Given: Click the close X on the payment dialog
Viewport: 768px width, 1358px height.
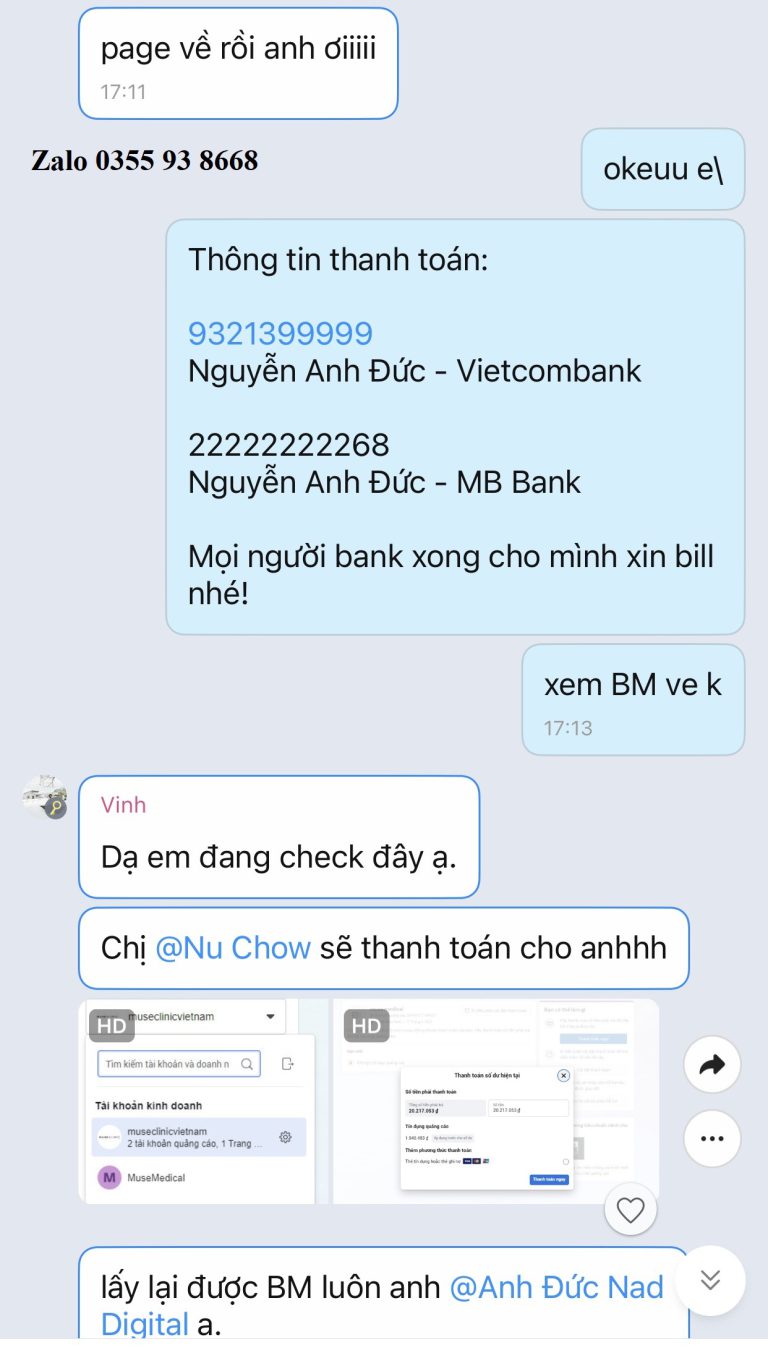Looking at the screenshot, I should 564,1076.
